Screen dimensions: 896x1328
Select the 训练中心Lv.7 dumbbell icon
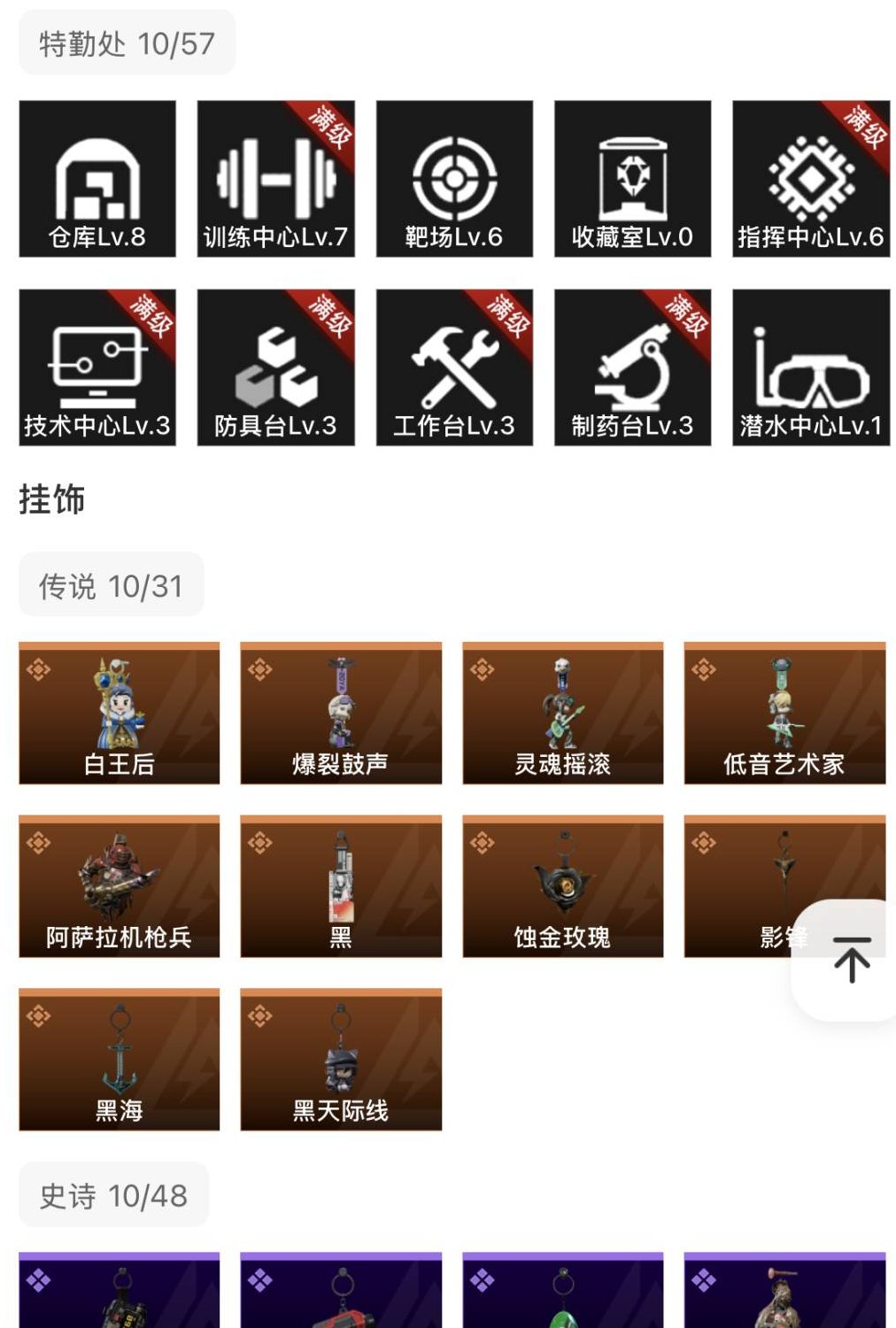[x=274, y=177]
